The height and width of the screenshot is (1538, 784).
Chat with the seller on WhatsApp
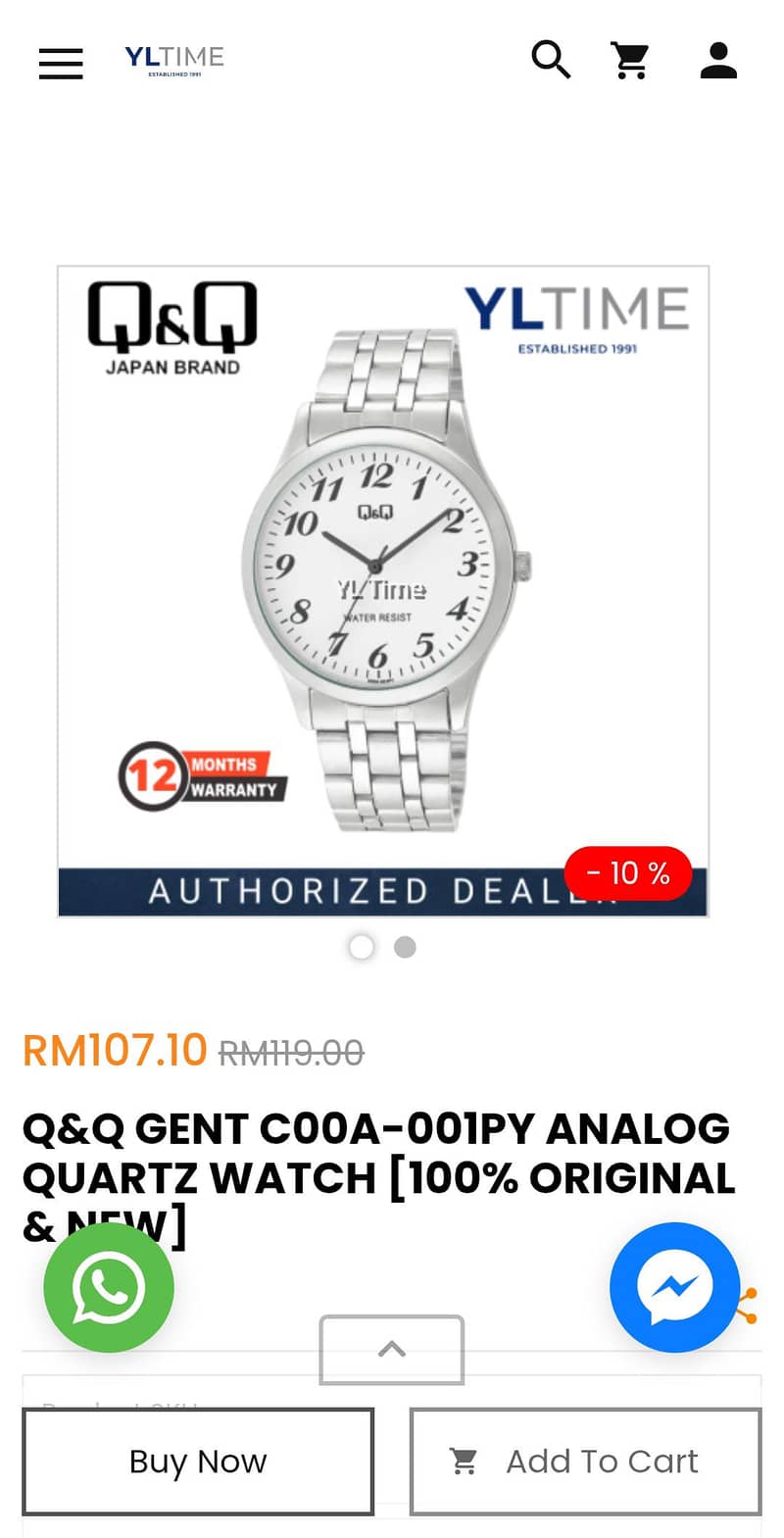click(x=109, y=1287)
